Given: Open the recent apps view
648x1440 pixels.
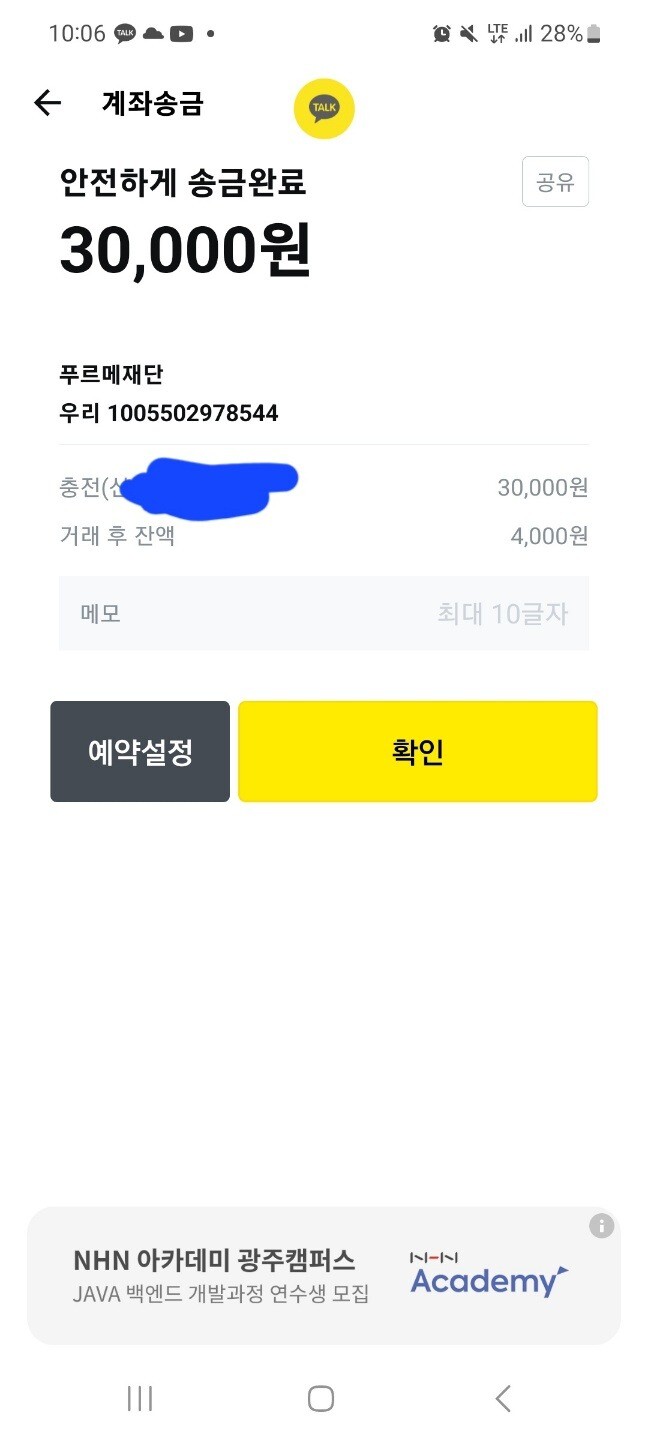Looking at the screenshot, I should point(140,1398).
